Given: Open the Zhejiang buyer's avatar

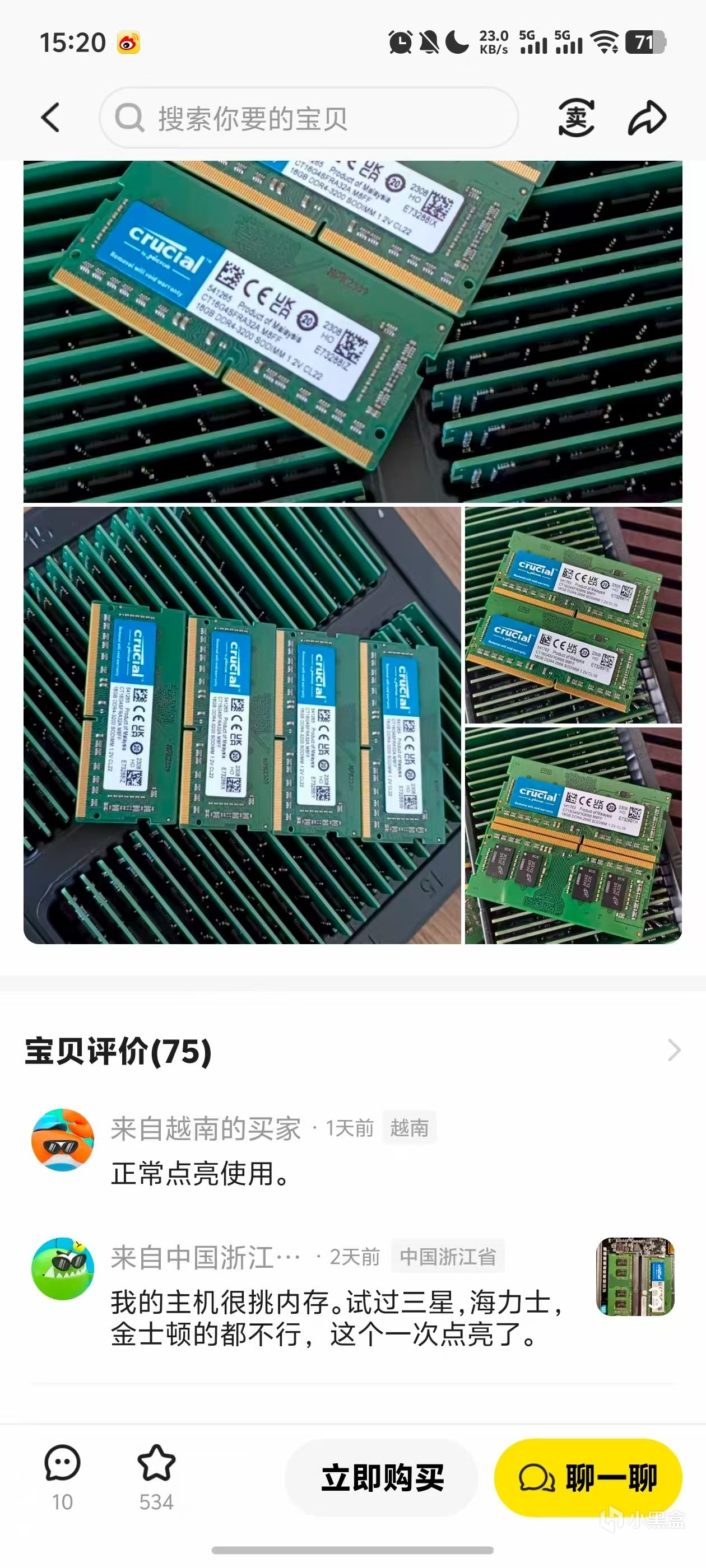Looking at the screenshot, I should tap(63, 1268).
